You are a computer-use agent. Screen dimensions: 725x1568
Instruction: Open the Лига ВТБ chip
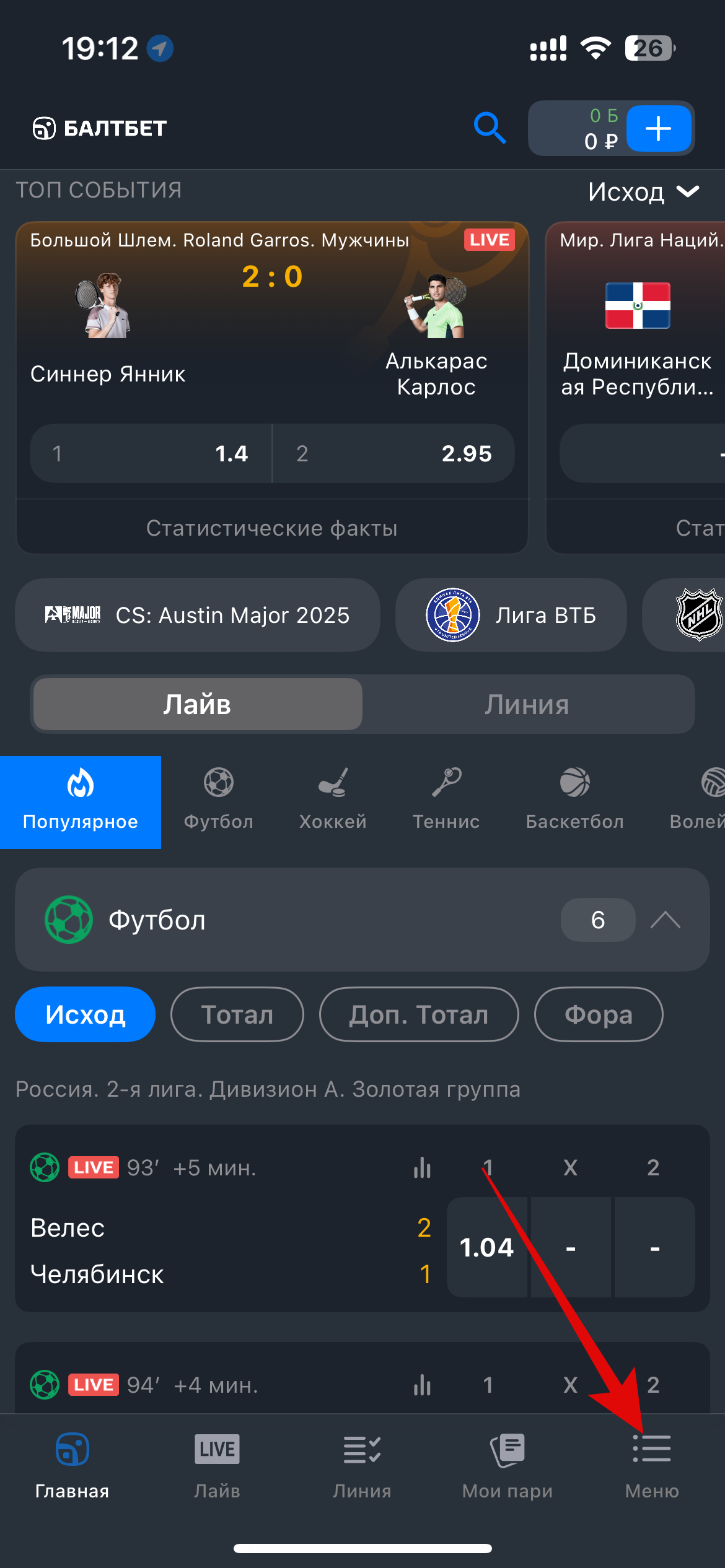(x=511, y=616)
